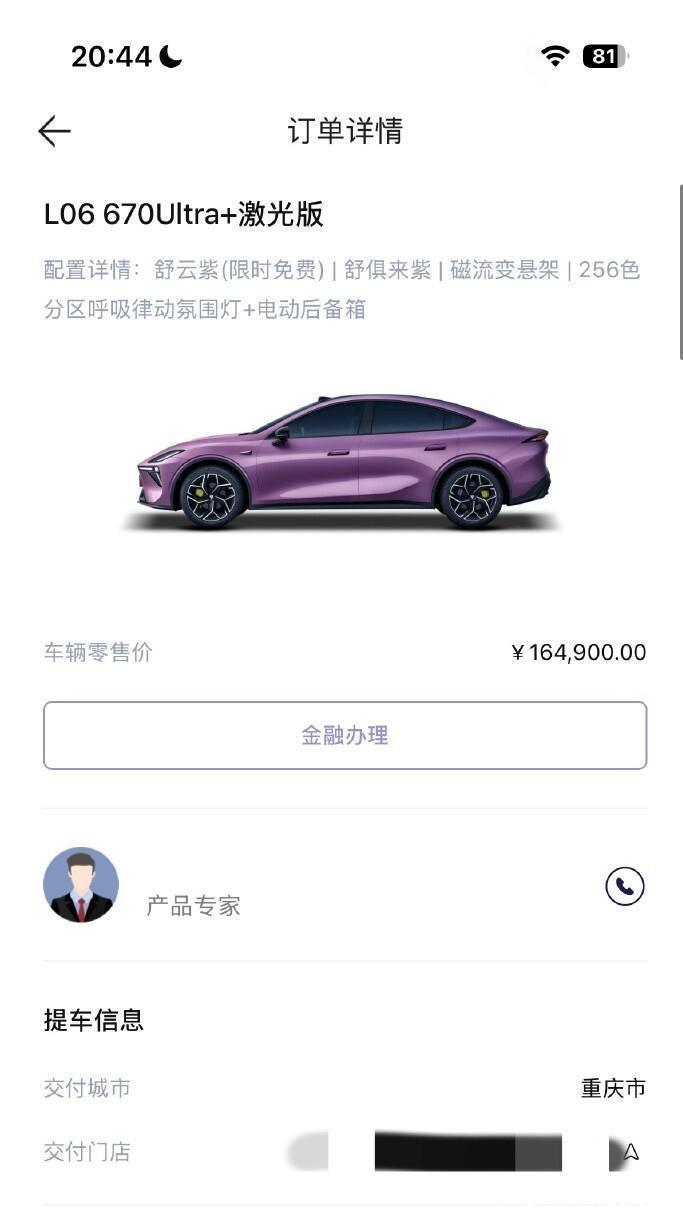
Task: Go back from the 订单详情 page
Action: click(54, 131)
